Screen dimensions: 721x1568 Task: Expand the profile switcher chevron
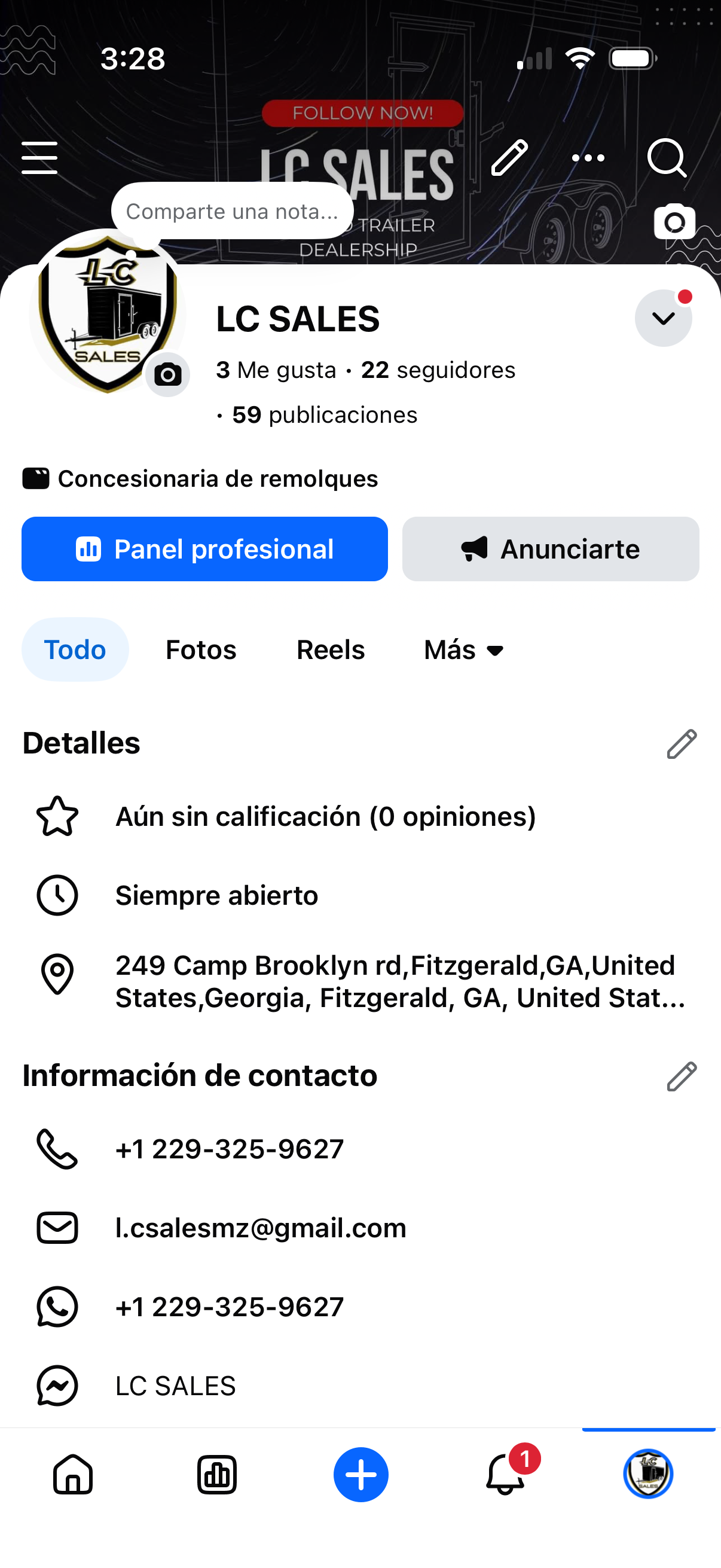(662, 318)
